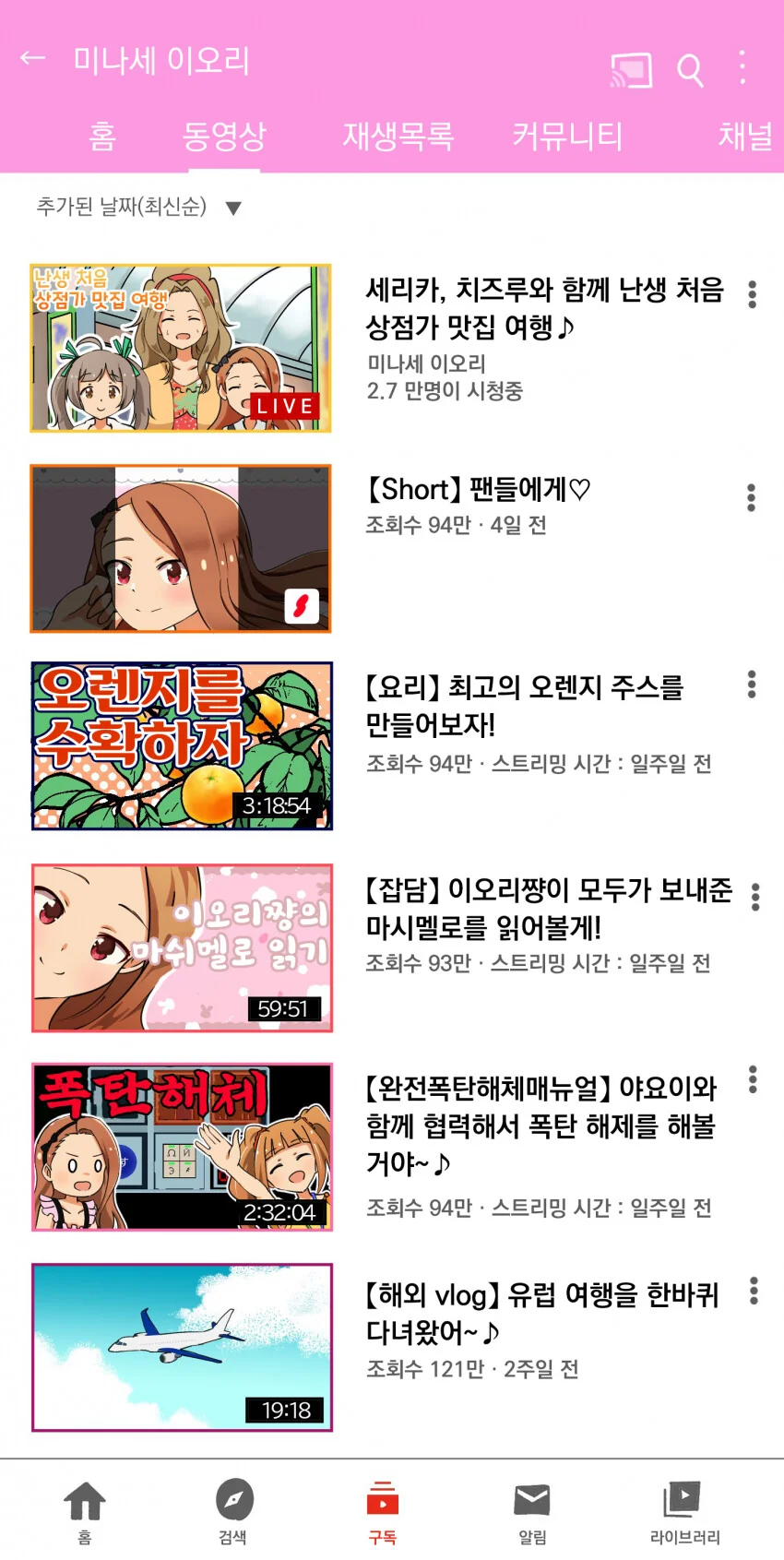Play the 【Short】 팬들에게♡ video
This screenshot has height=1560, width=784.
pyautogui.click(x=181, y=549)
